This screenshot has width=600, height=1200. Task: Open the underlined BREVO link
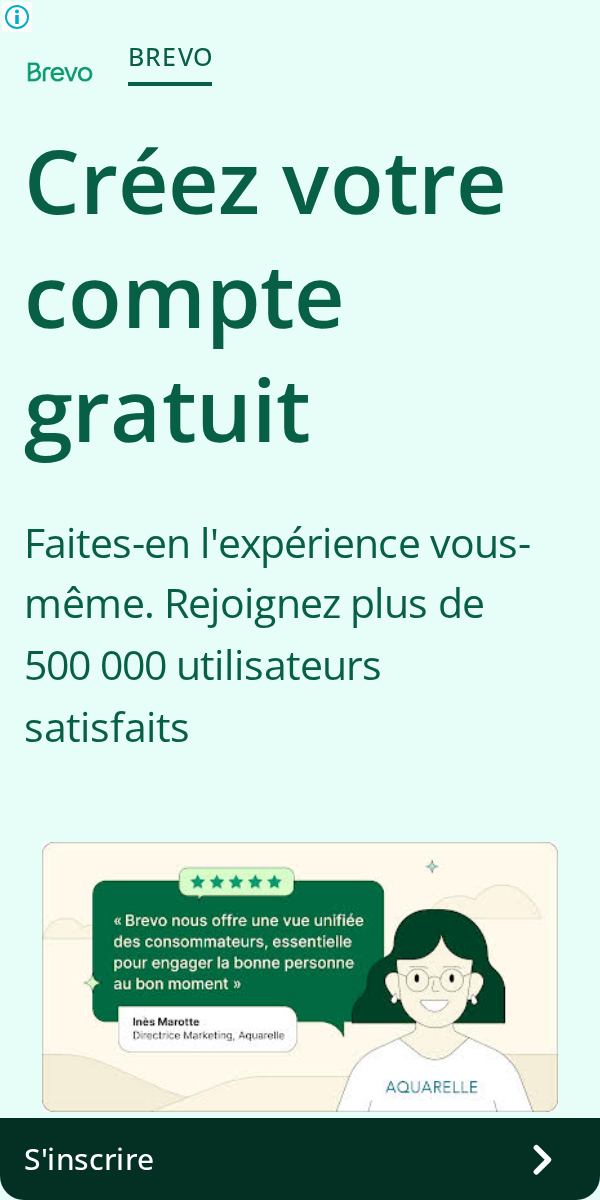170,58
